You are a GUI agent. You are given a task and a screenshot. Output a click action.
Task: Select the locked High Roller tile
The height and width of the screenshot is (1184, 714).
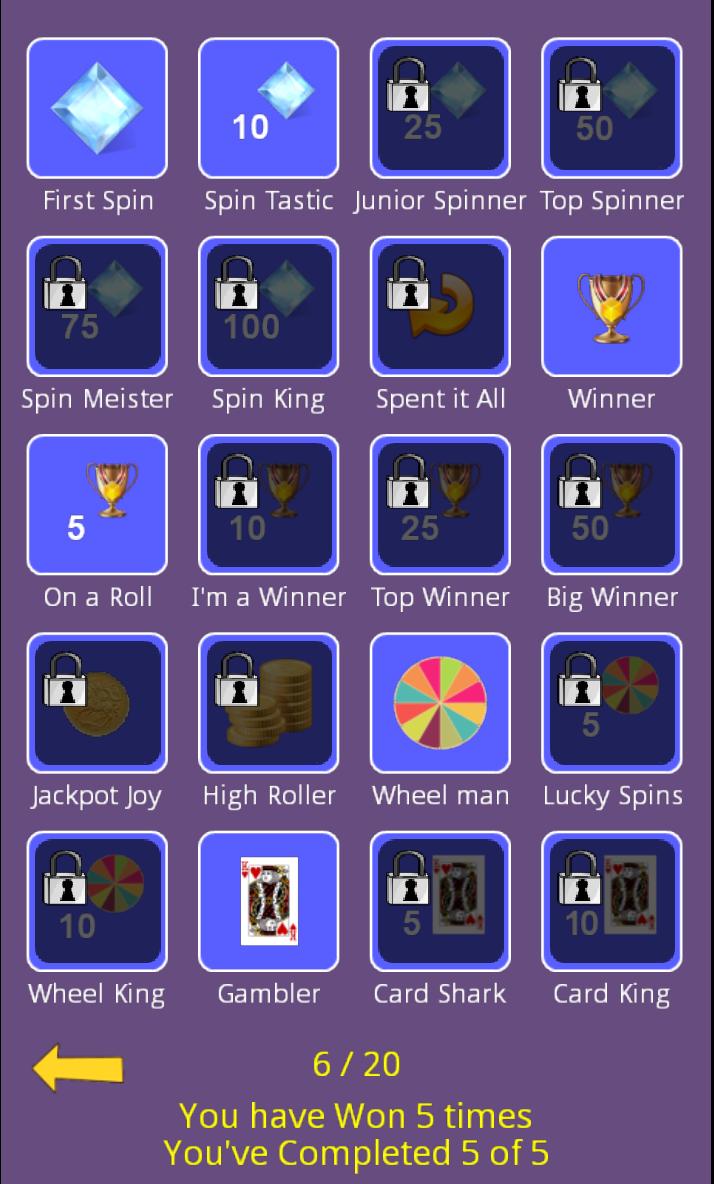pos(269,703)
